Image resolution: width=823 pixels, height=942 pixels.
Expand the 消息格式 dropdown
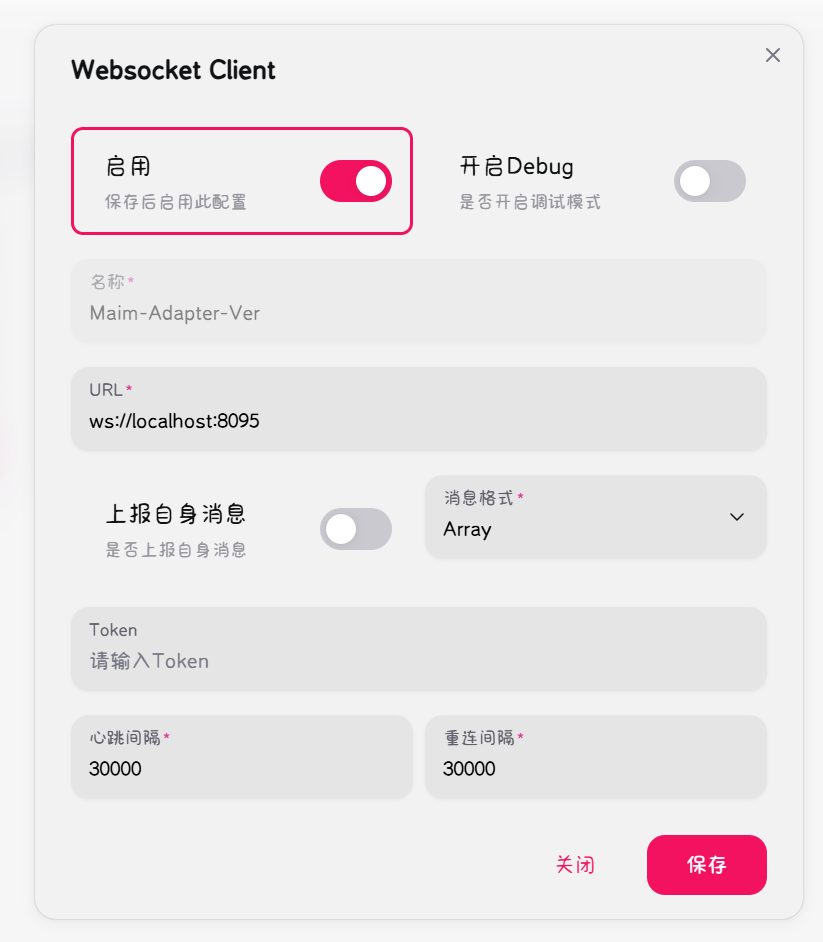point(595,517)
